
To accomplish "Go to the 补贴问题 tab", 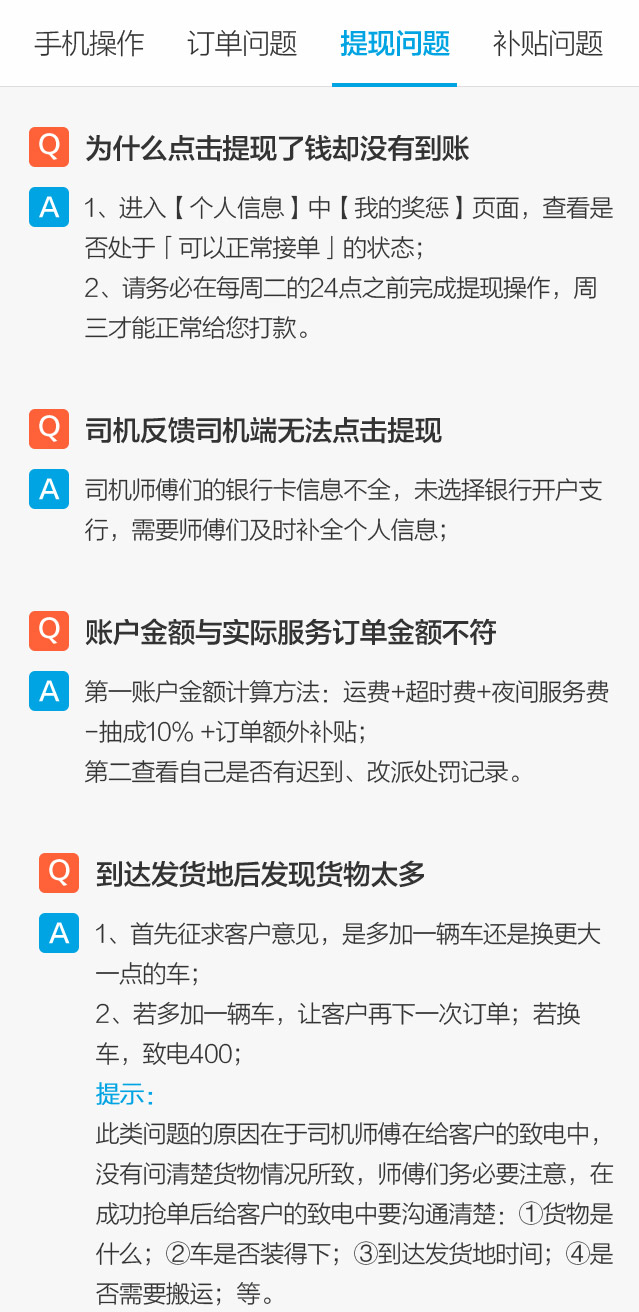I will [x=548, y=44].
